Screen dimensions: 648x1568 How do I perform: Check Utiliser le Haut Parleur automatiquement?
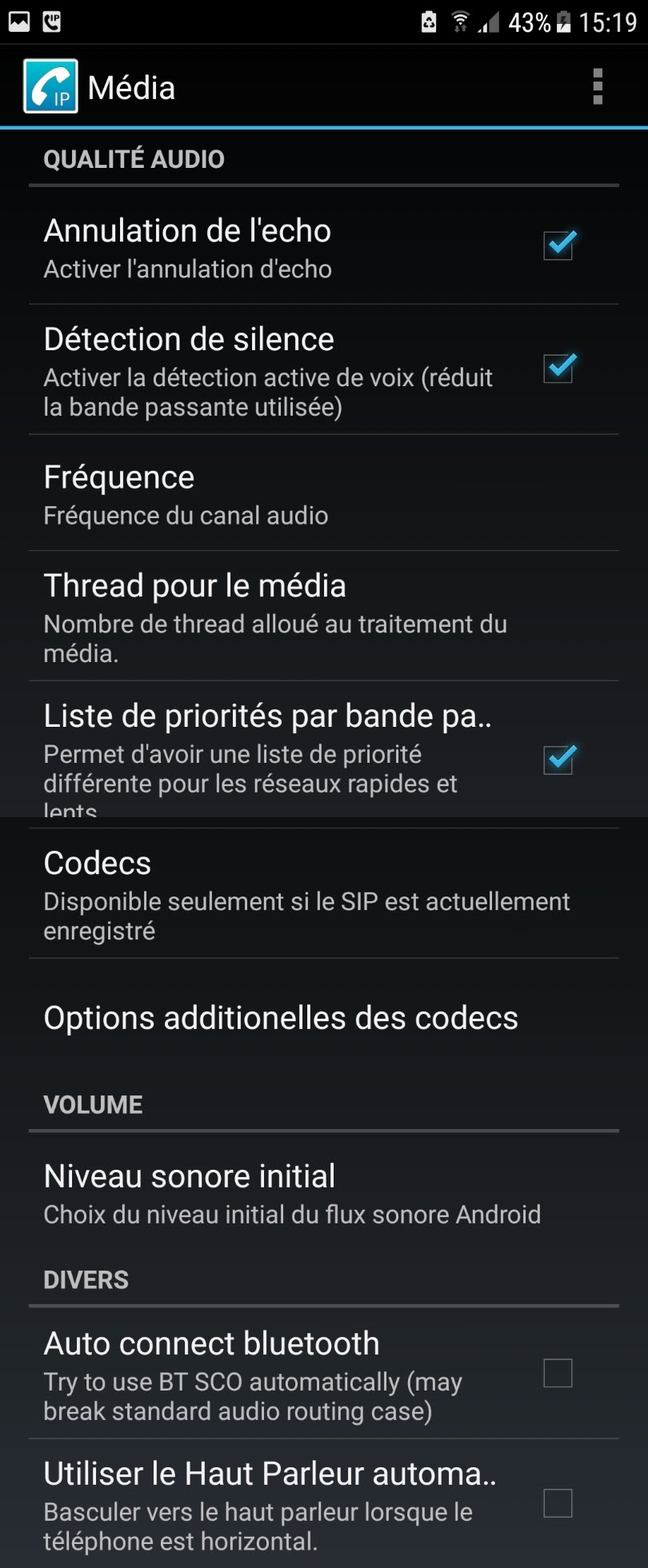tap(558, 1503)
